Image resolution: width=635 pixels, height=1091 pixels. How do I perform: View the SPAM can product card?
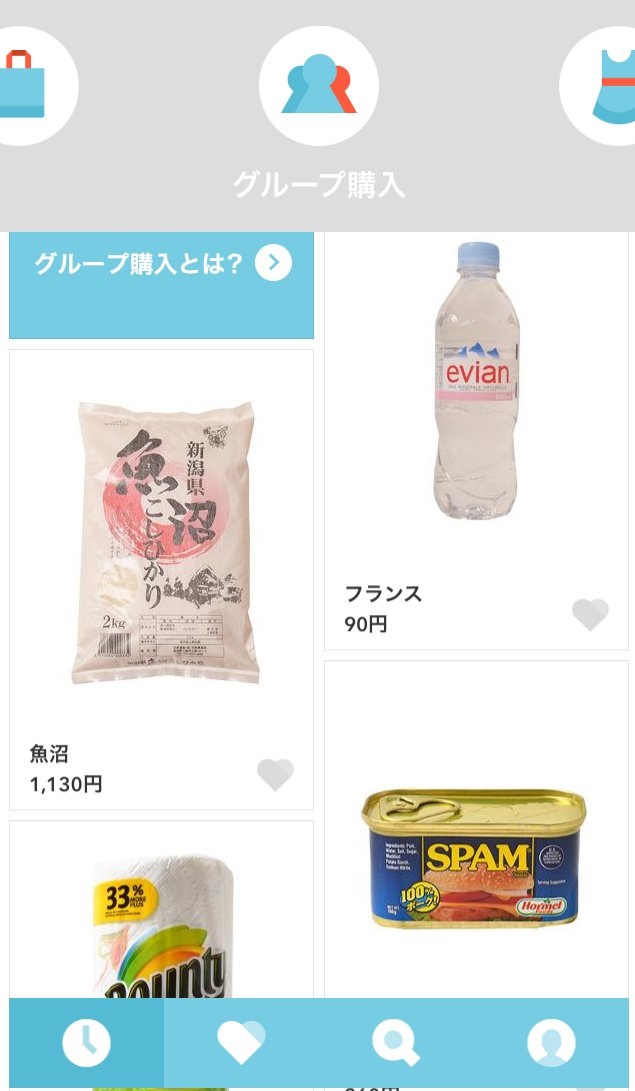tap(476, 860)
